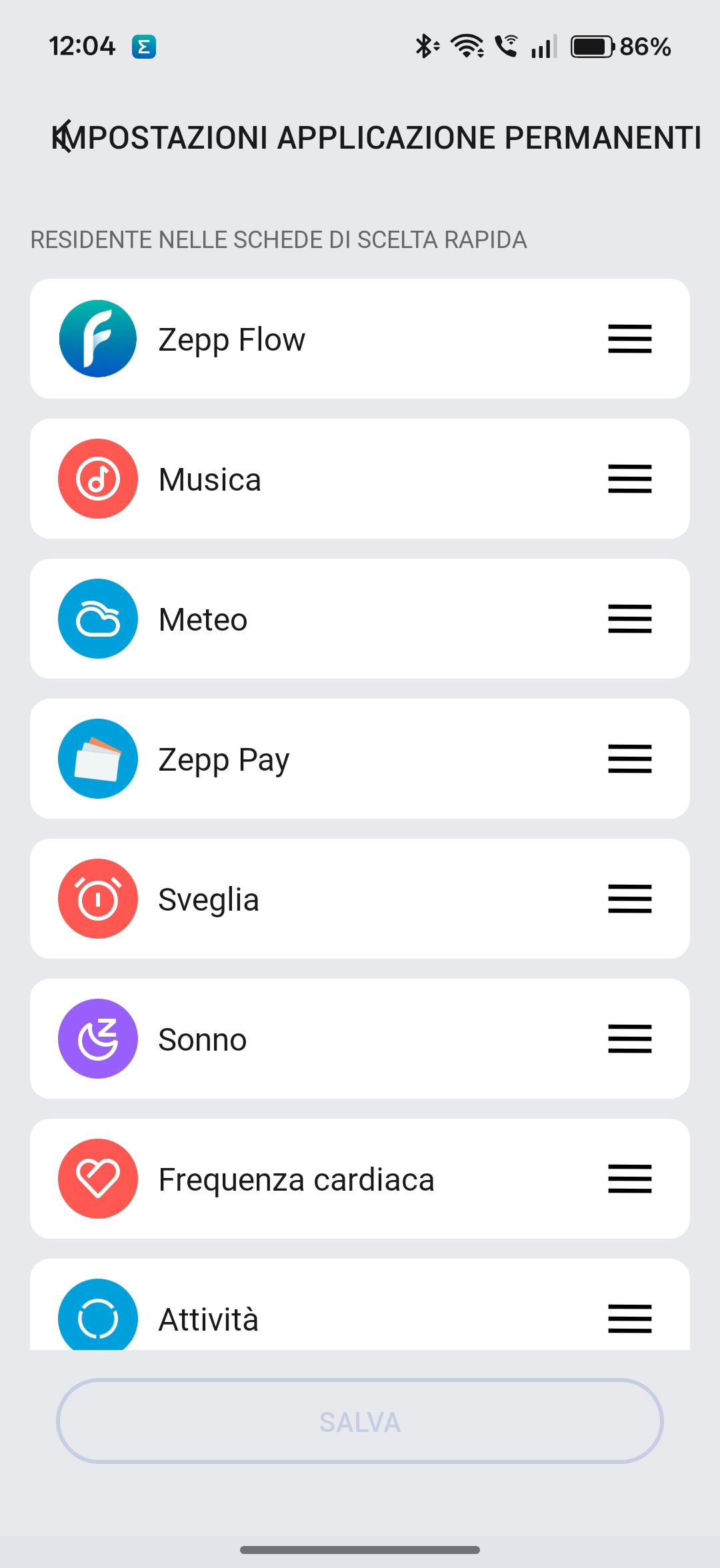Tap the Frequenza cardiaca reorder handle

tap(629, 1179)
